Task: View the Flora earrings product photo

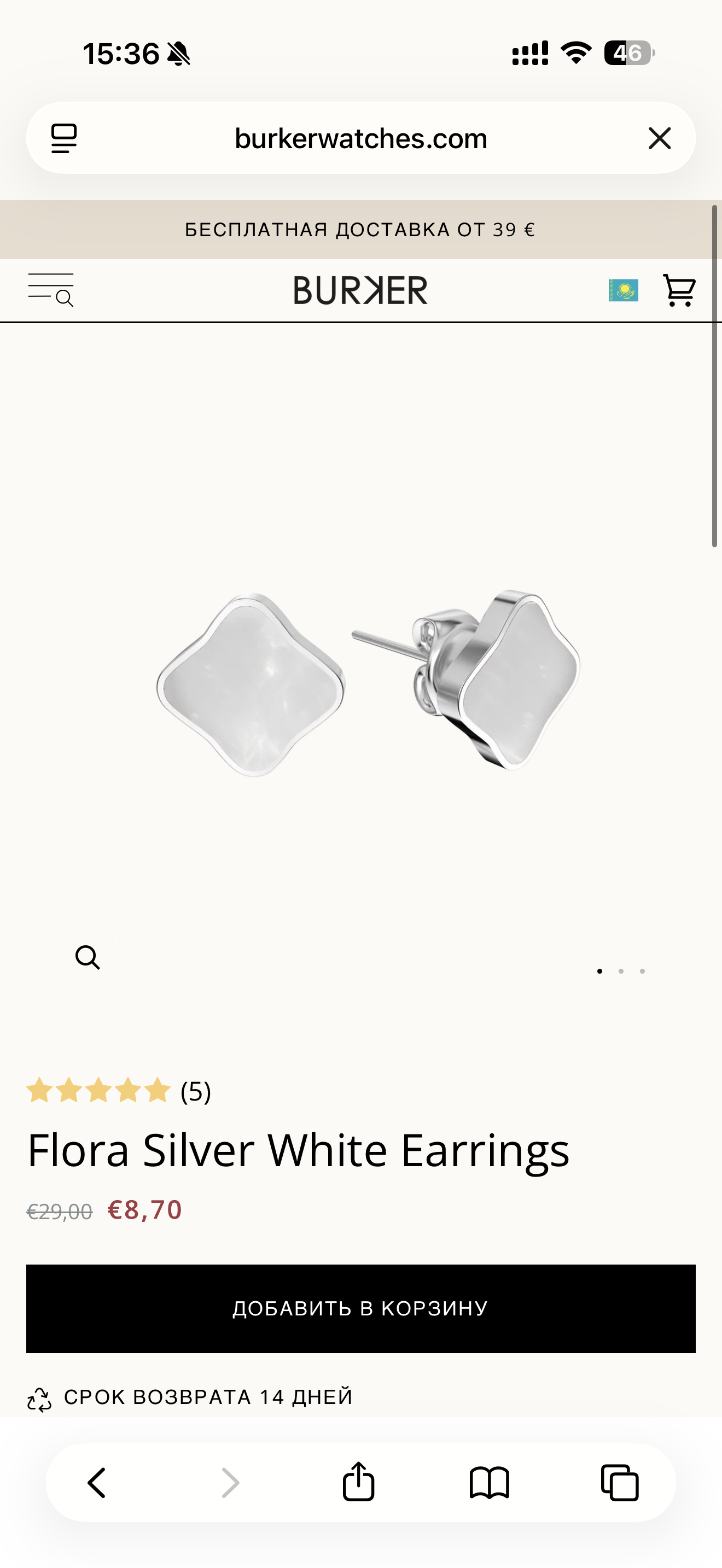Action: pyautogui.click(x=368, y=682)
